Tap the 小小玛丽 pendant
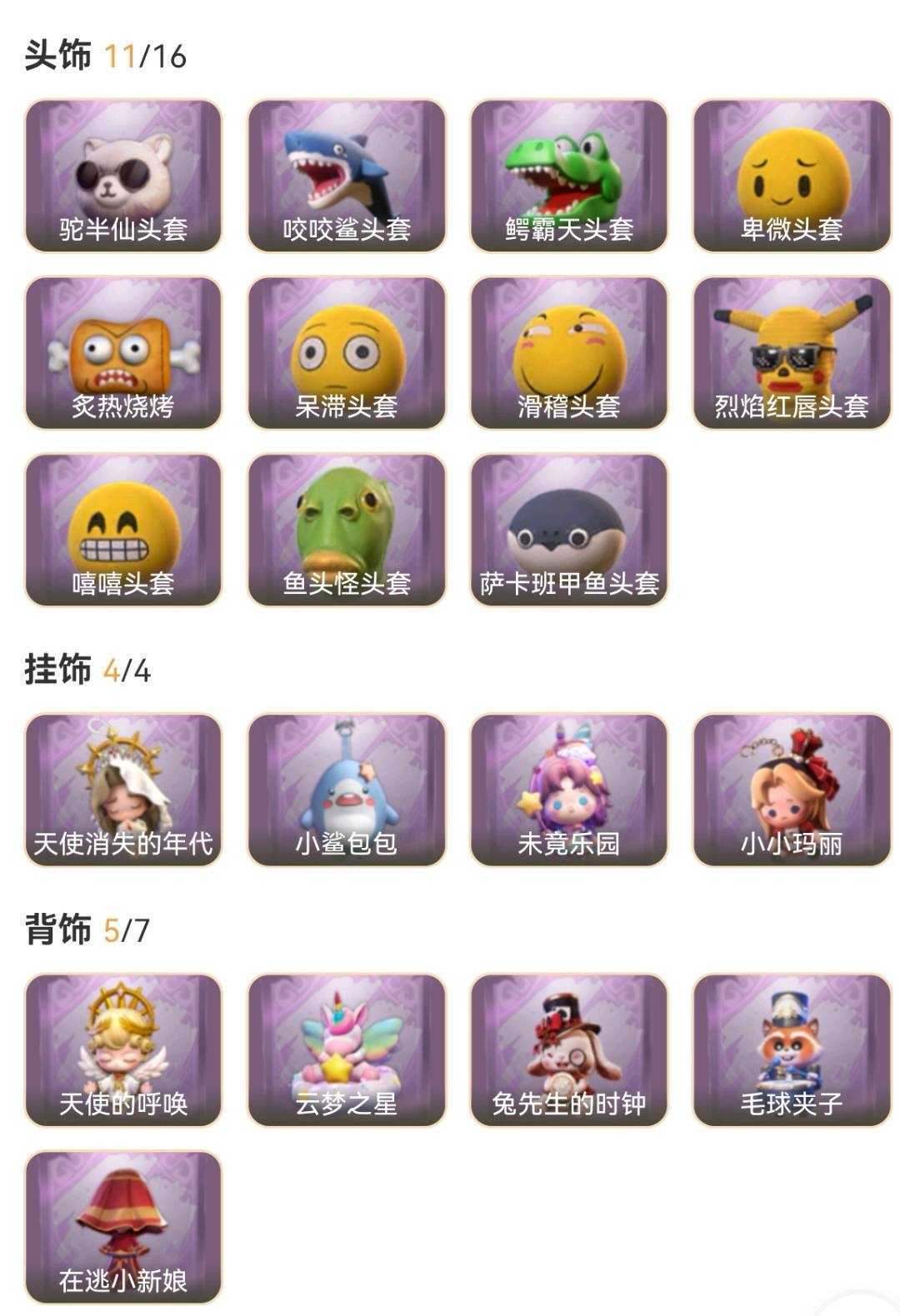The image size is (900, 1316). pyautogui.click(x=792, y=790)
